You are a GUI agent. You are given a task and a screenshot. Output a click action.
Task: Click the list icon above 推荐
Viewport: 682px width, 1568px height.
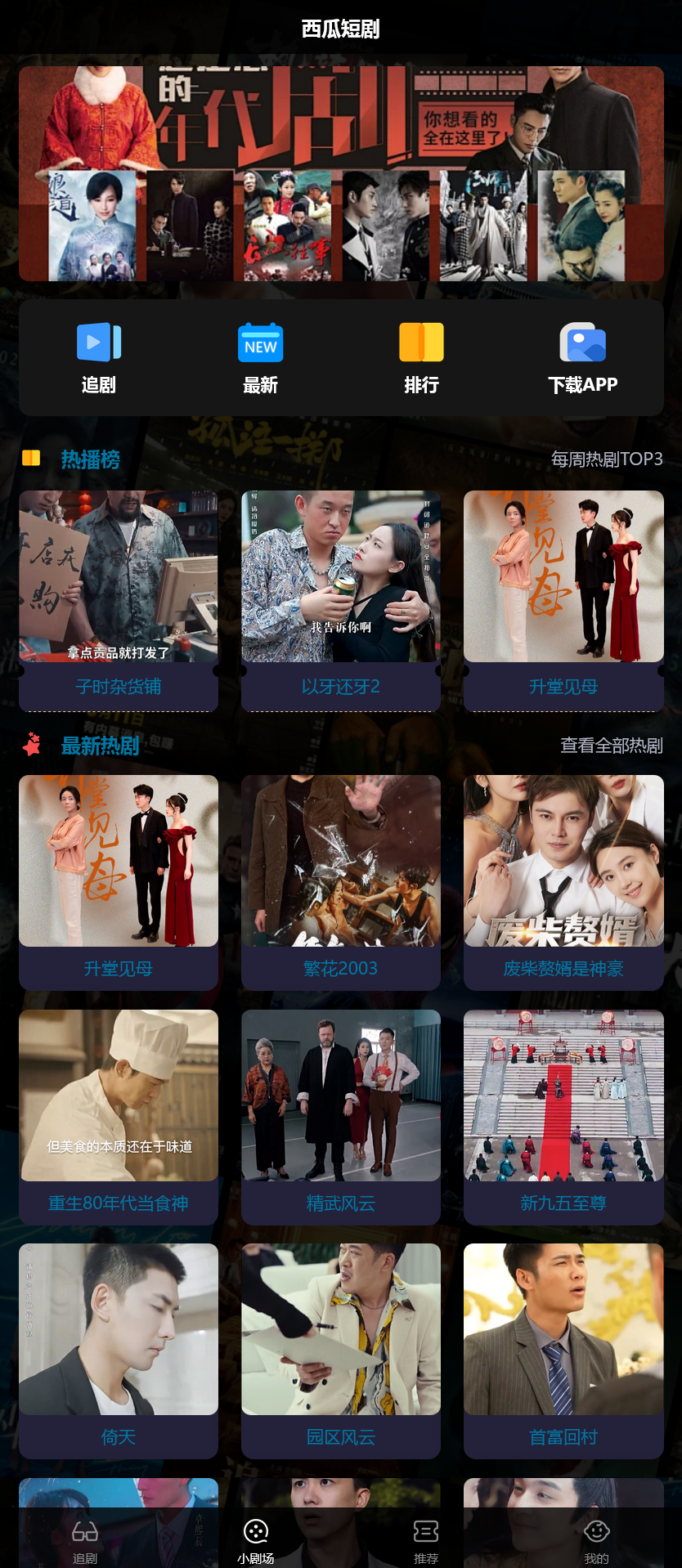(x=426, y=1530)
